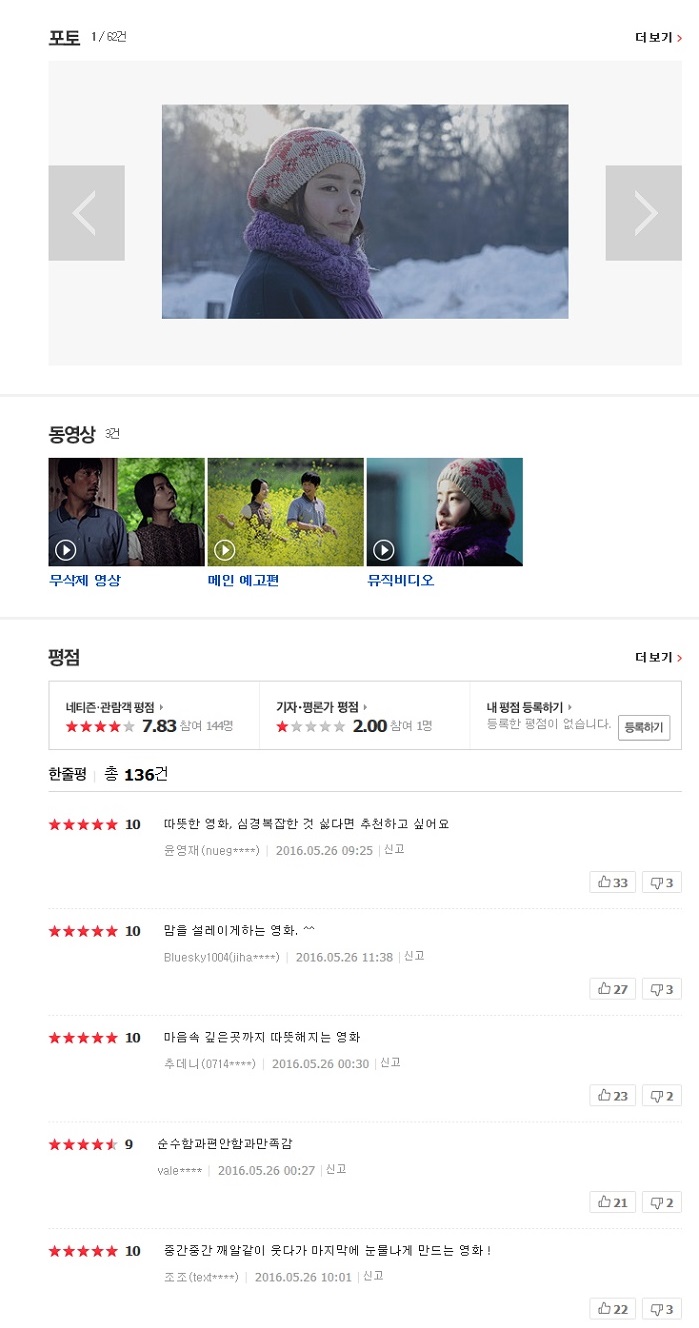The width and height of the screenshot is (699, 1328).
Task: Play the 무삭제 영상 video
Action: 126,512
